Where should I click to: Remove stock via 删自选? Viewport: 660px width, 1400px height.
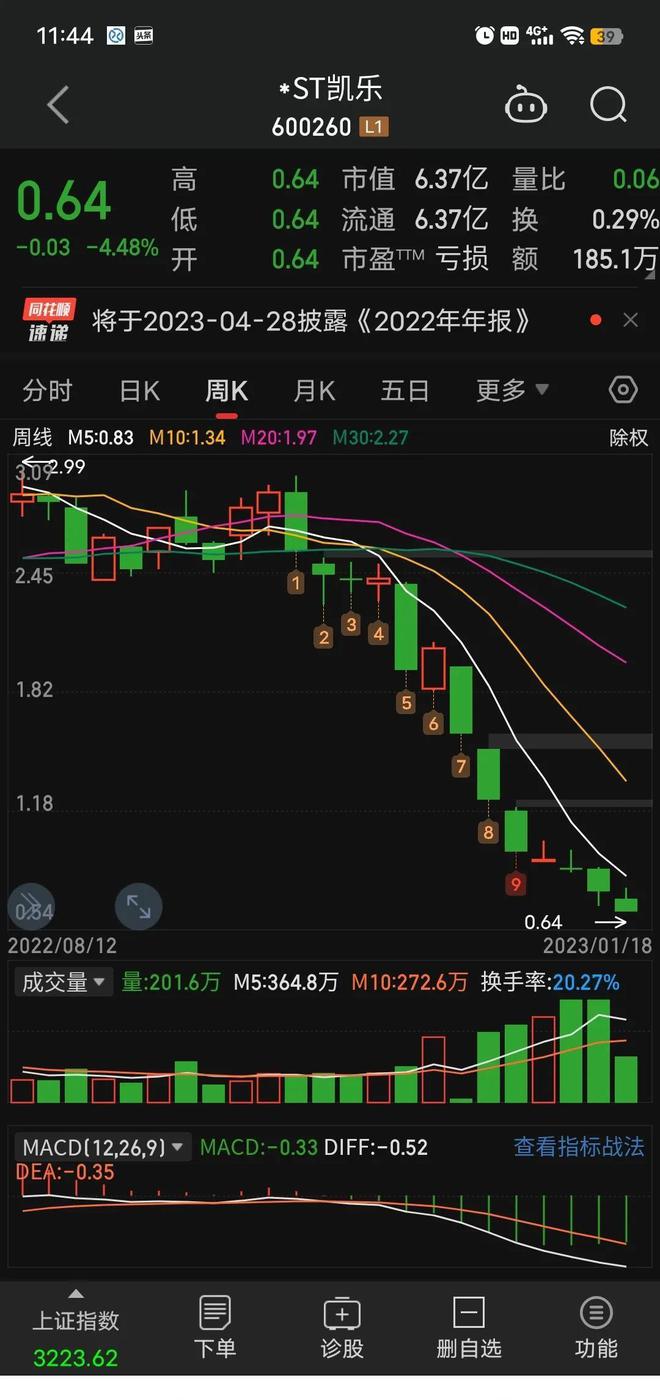(468, 1328)
